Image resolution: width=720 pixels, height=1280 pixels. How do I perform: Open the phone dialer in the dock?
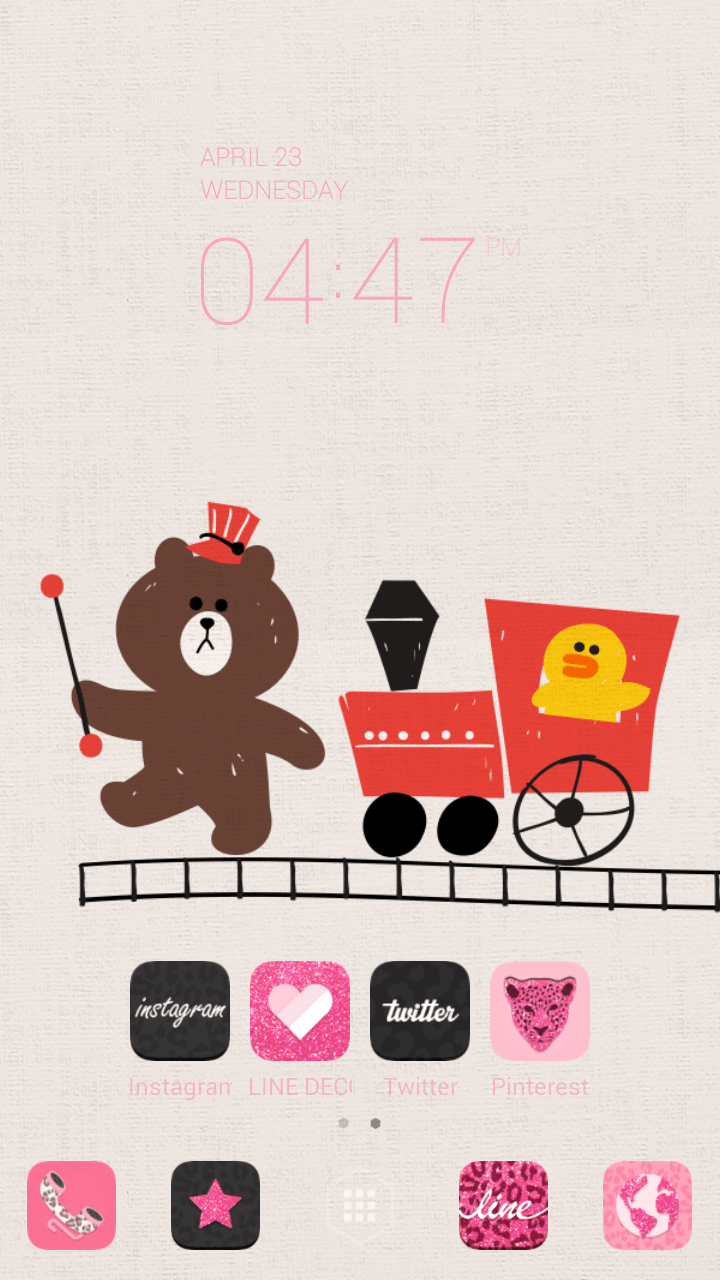(x=71, y=1205)
